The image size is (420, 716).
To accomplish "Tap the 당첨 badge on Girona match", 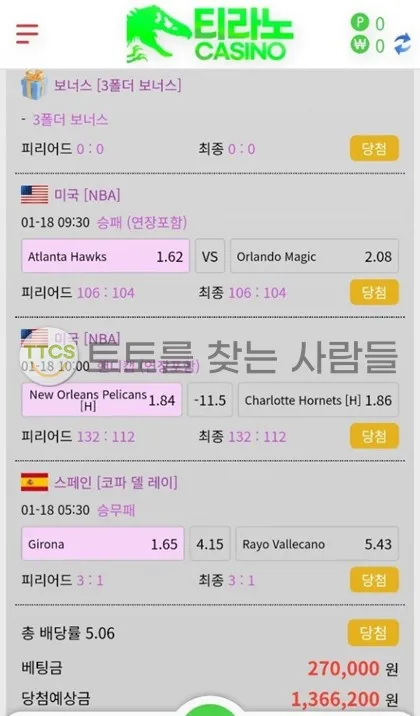I will 374,580.
